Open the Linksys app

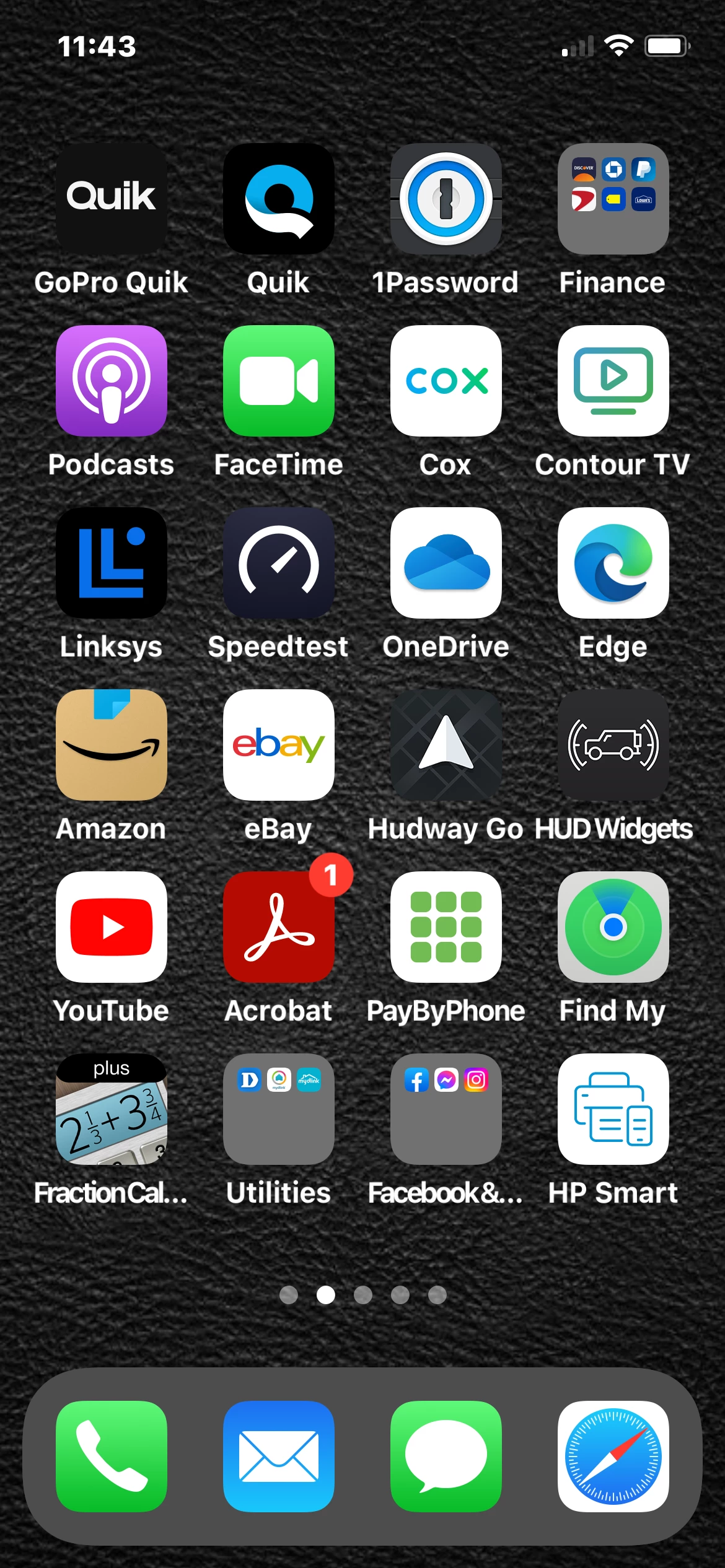pos(112,563)
